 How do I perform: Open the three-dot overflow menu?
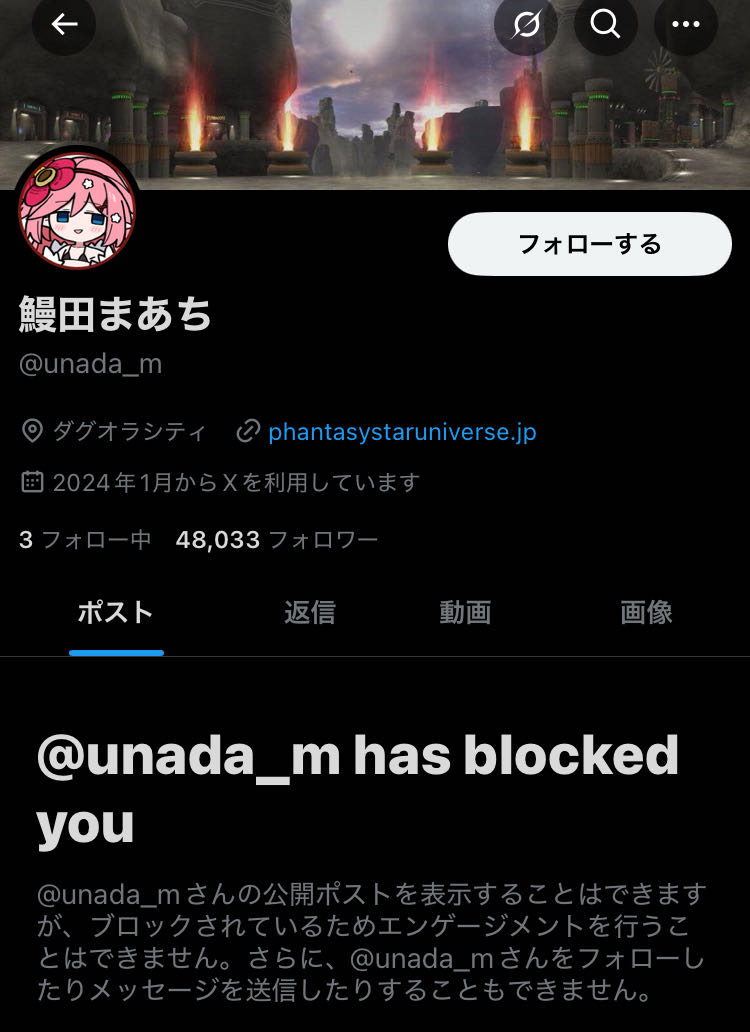coord(686,24)
